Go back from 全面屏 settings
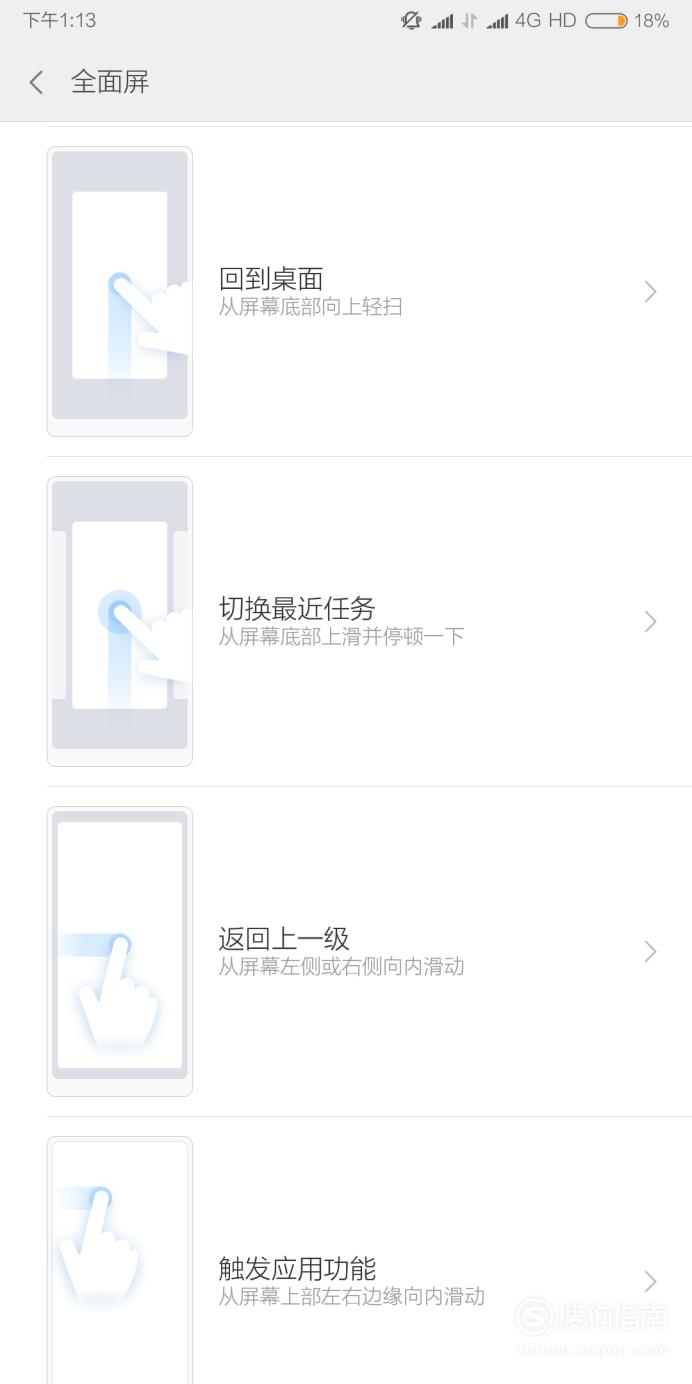The width and height of the screenshot is (692, 1384). tap(37, 82)
